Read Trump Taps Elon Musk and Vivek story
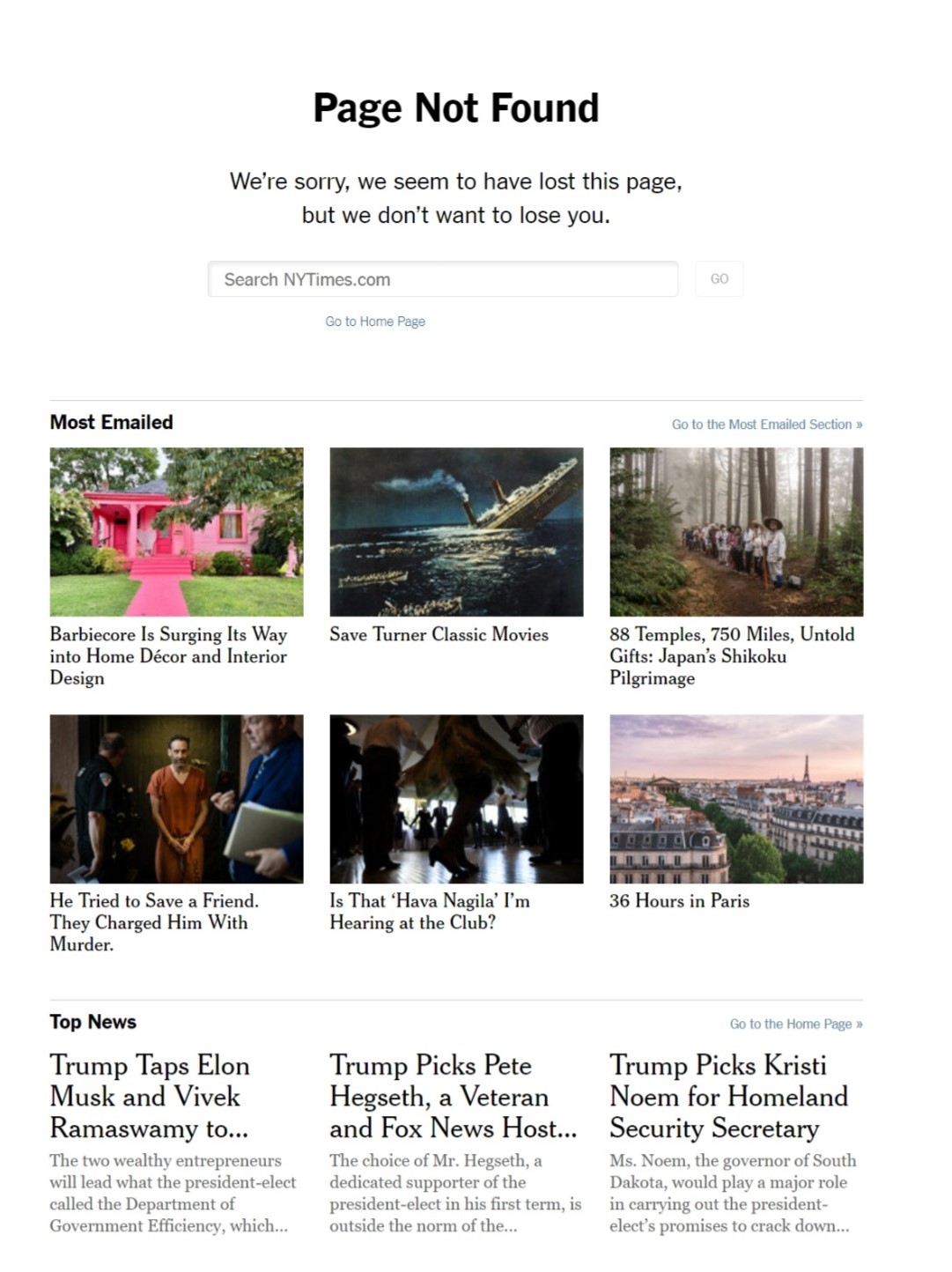The height and width of the screenshot is (1272, 952). coord(150,1096)
